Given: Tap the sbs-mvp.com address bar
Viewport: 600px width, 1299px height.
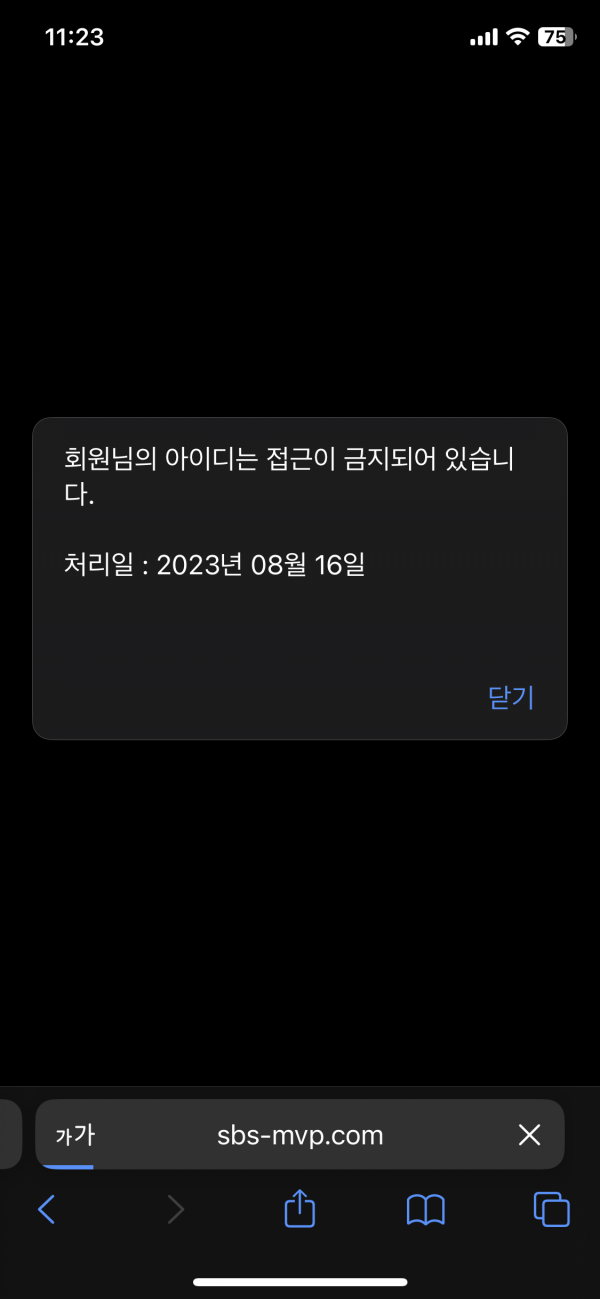Looking at the screenshot, I should (300, 1135).
